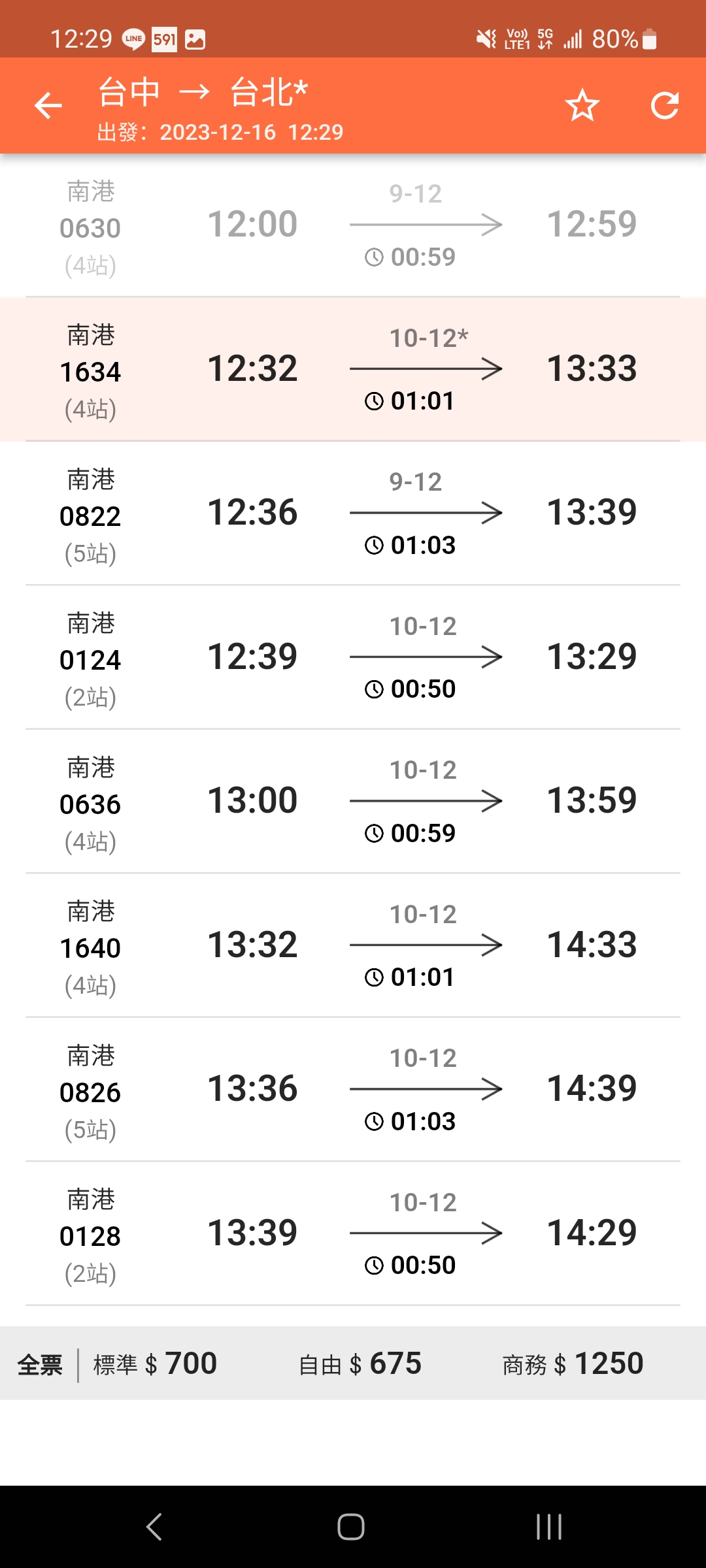View train 0826 departing at 13:36
The height and width of the screenshot is (1568, 706).
pos(353,1090)
